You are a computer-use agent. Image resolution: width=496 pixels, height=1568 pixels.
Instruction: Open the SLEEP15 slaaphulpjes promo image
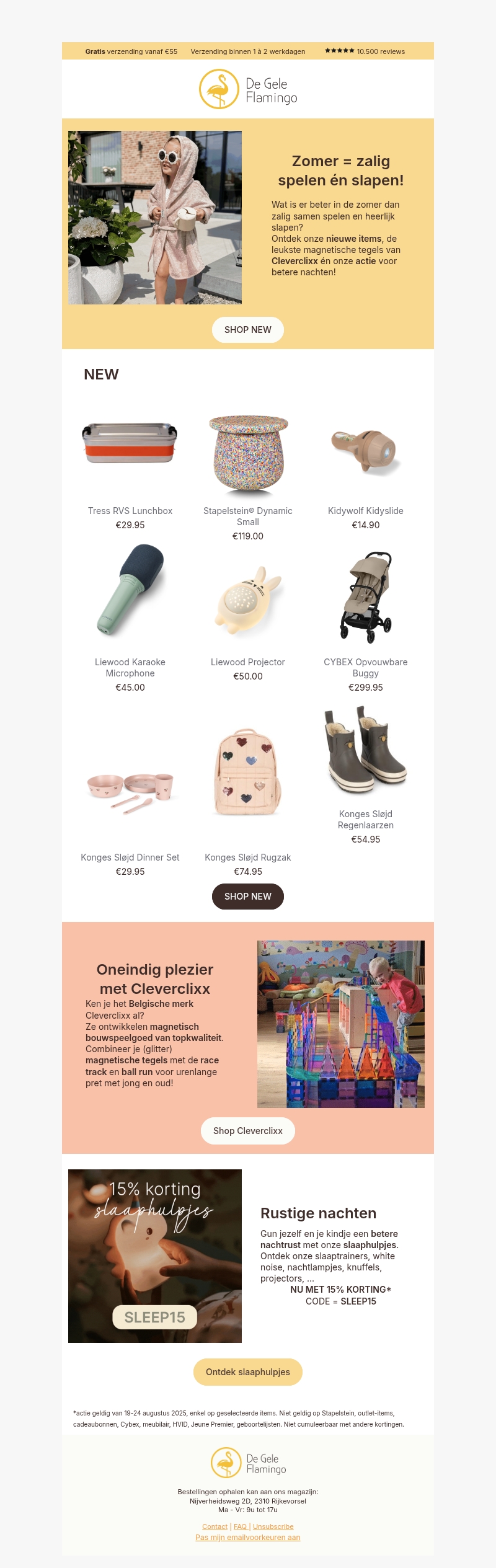[155, 1256]
